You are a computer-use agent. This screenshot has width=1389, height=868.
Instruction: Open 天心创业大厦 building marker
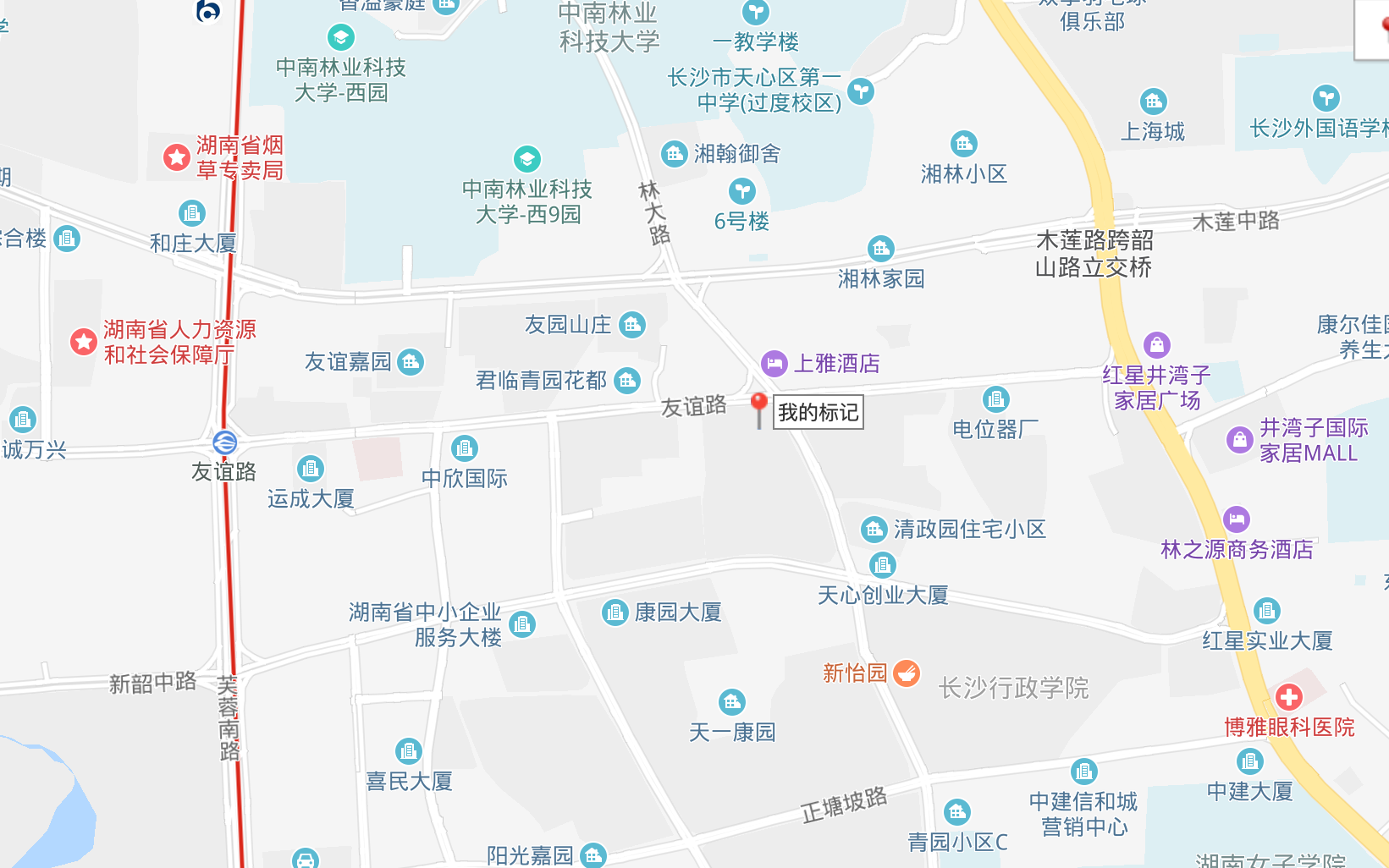click(x=883, y=565)
